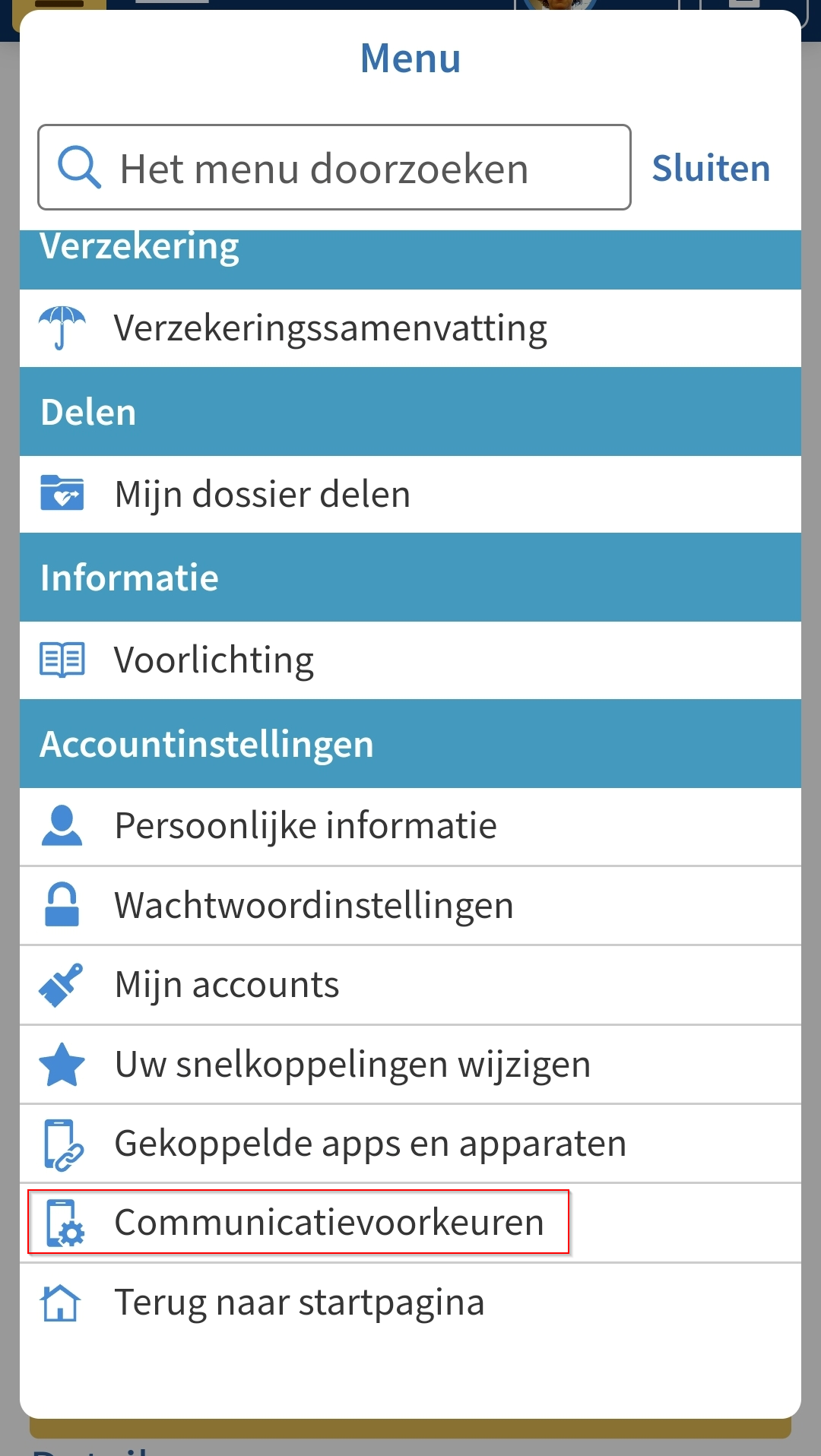Open Gekoppelde apps en apparaten
821x1456 pixels.
370,1144
